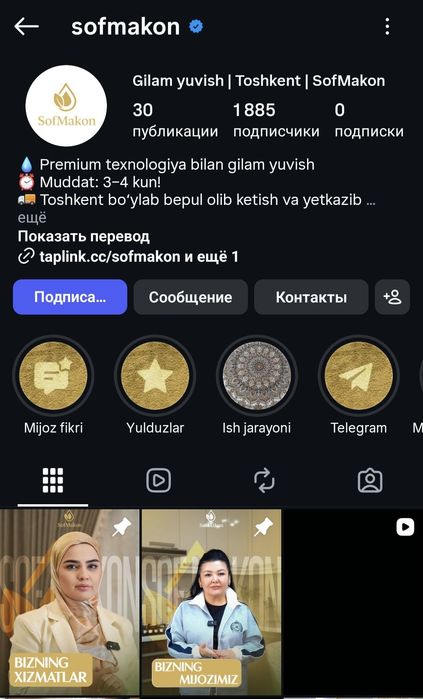Open the pinned post Bizning Xizmatlar
423x699 pixels.
click(x=70, y=603)
